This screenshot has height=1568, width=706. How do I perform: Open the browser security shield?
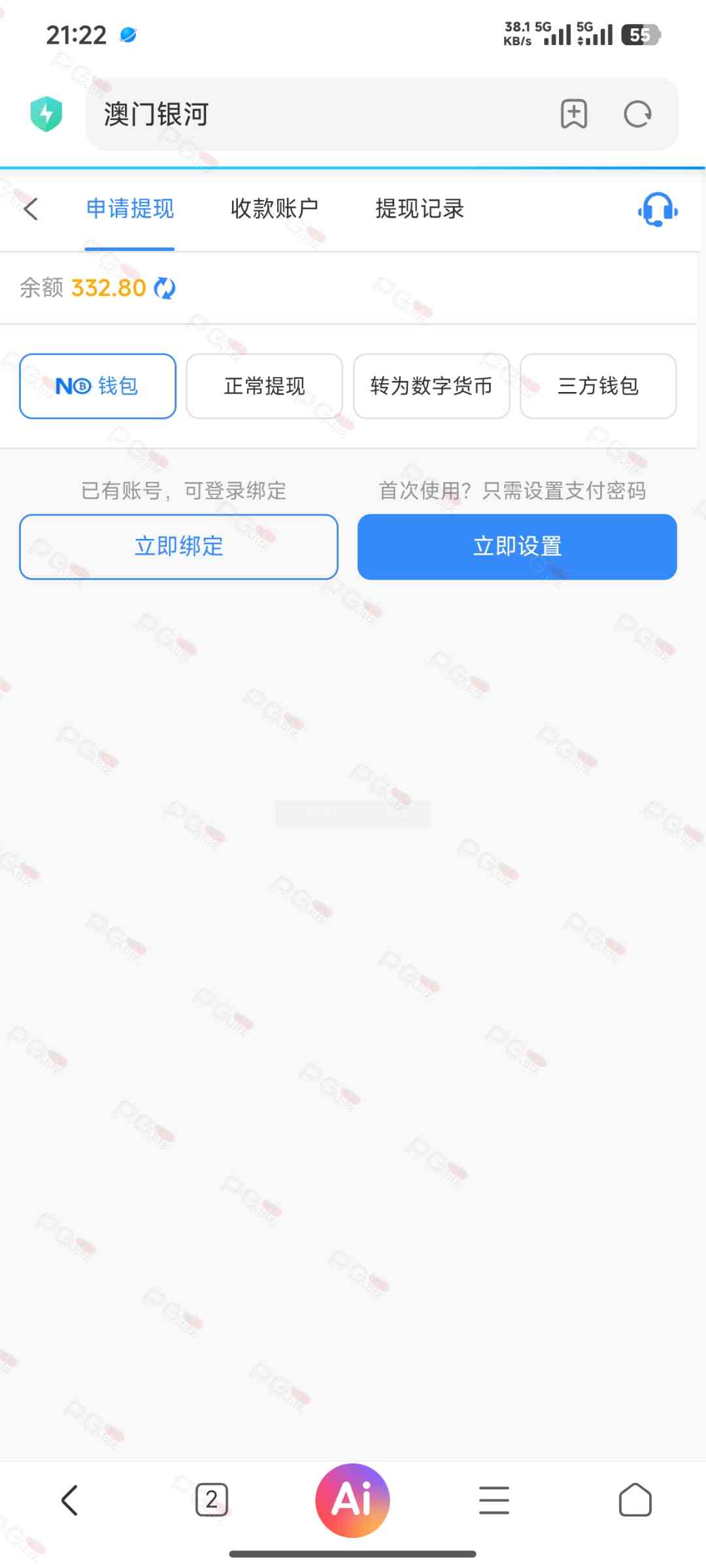(46, 114)
